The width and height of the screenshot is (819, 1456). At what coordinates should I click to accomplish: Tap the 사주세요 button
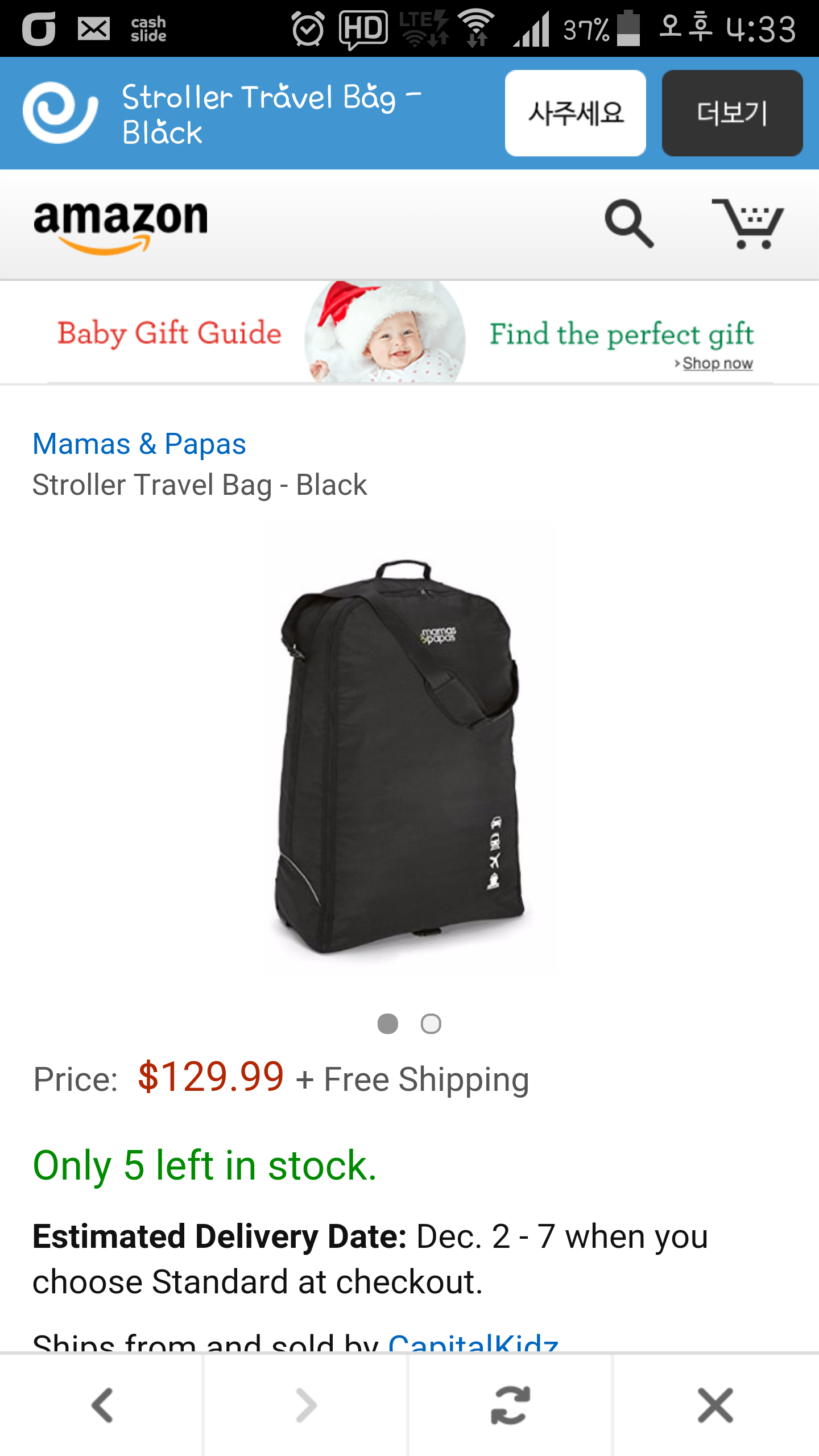click(x=575, y=113)
